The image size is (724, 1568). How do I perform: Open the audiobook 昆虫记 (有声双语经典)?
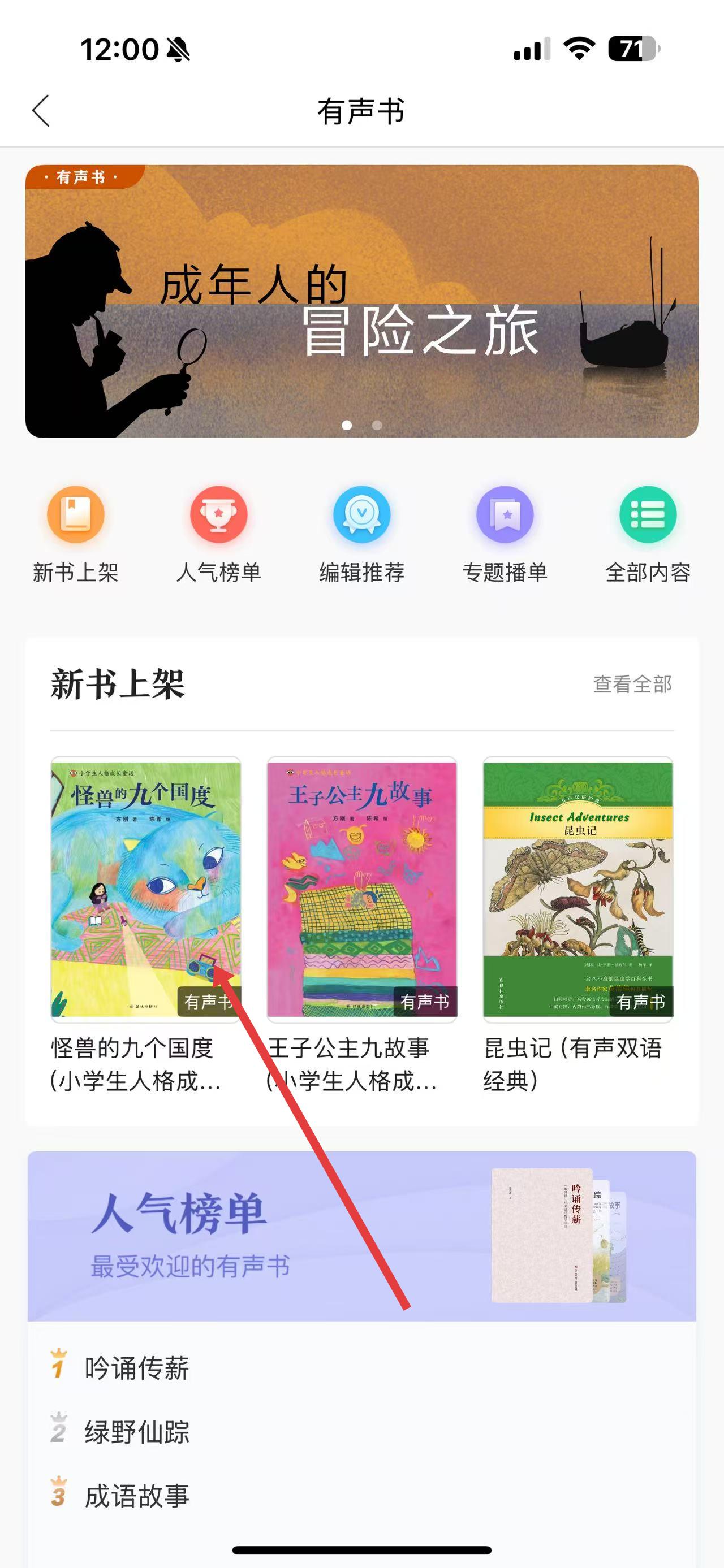pos(578,889)
